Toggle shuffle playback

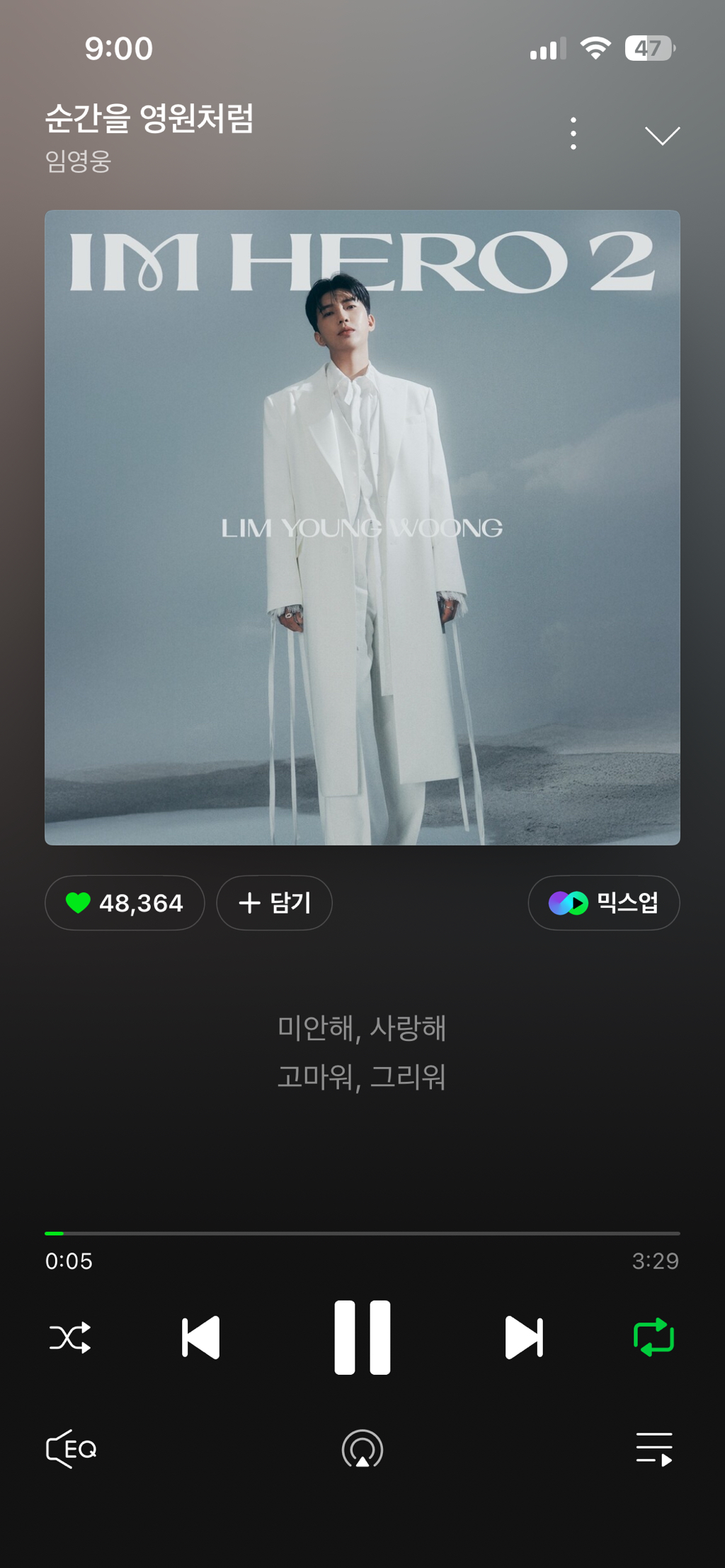(70, 1337)
